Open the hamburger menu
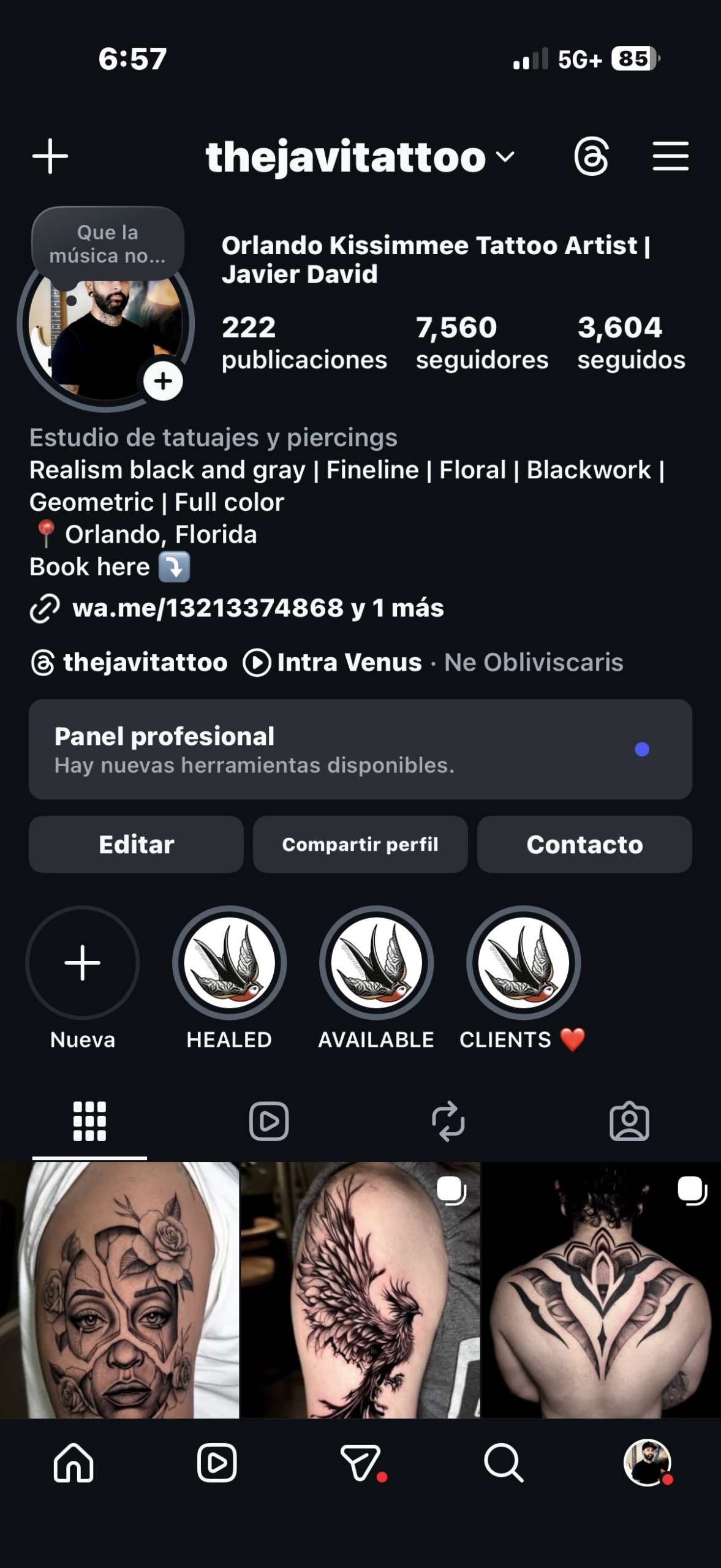Screen dimensions: 721x1568 670,156
